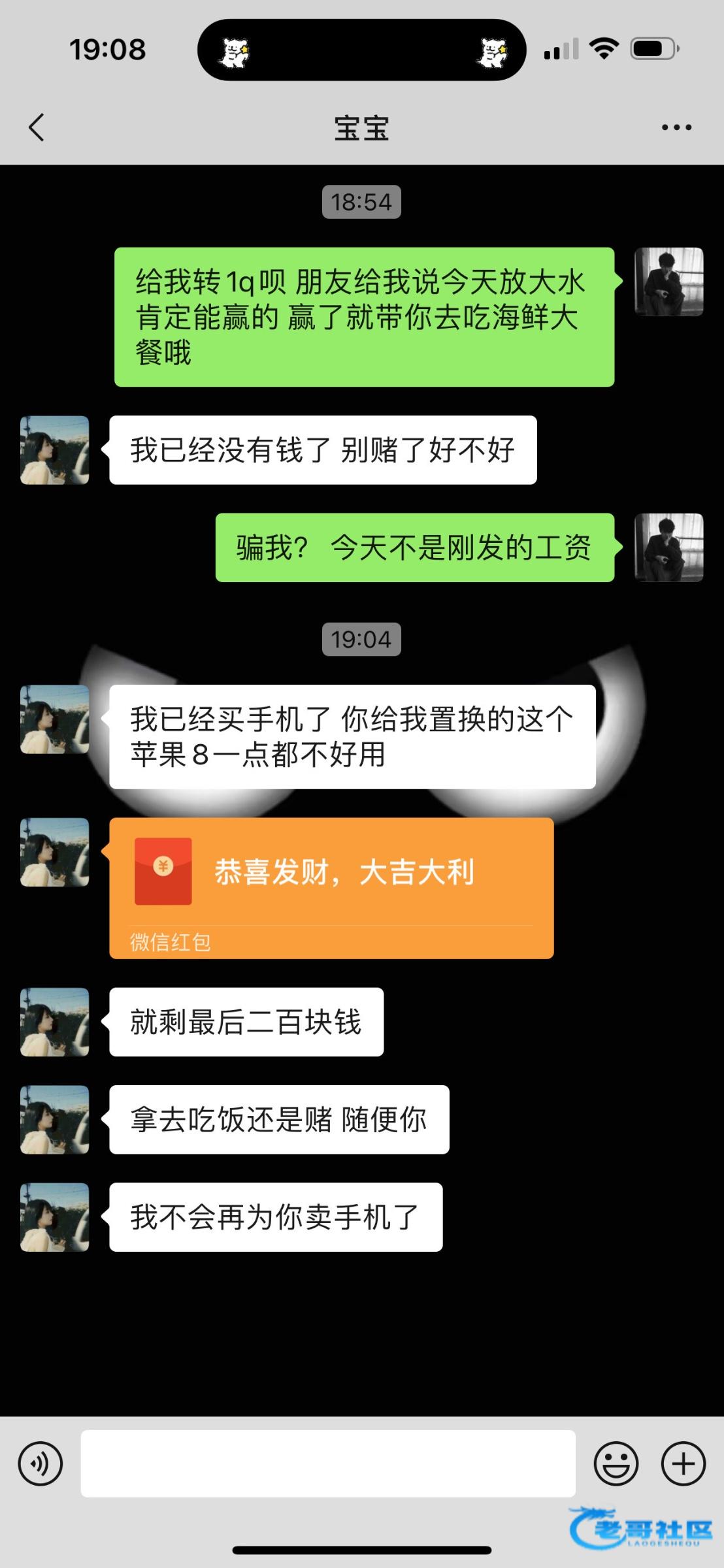The image size is (724, 1568).
Task: Open the emoji sticker panel
Action: pyautogui.click(x=616, y=1464)
